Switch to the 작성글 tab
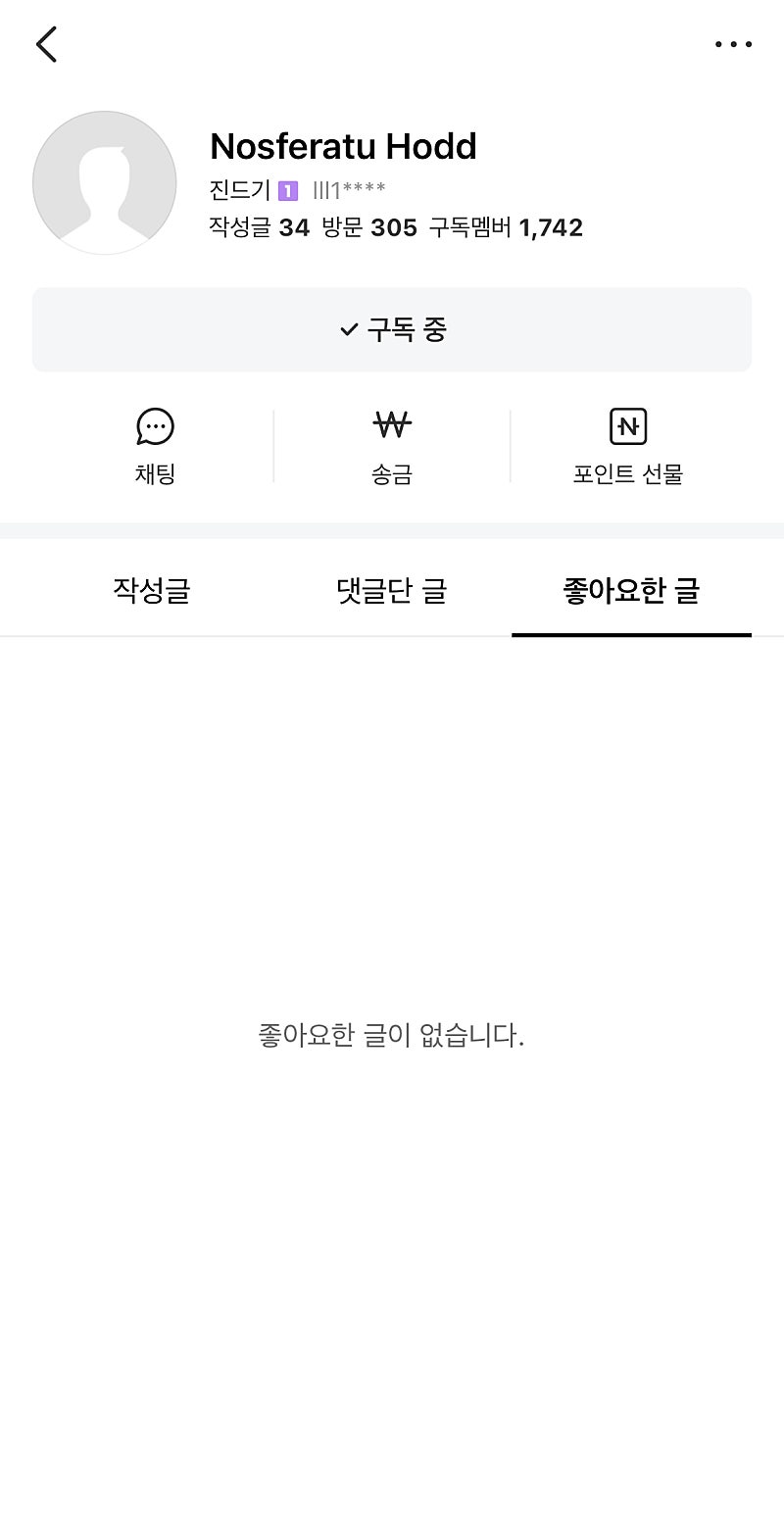The height and width of the screenshot is (1522, 784). tap(152, 591)
